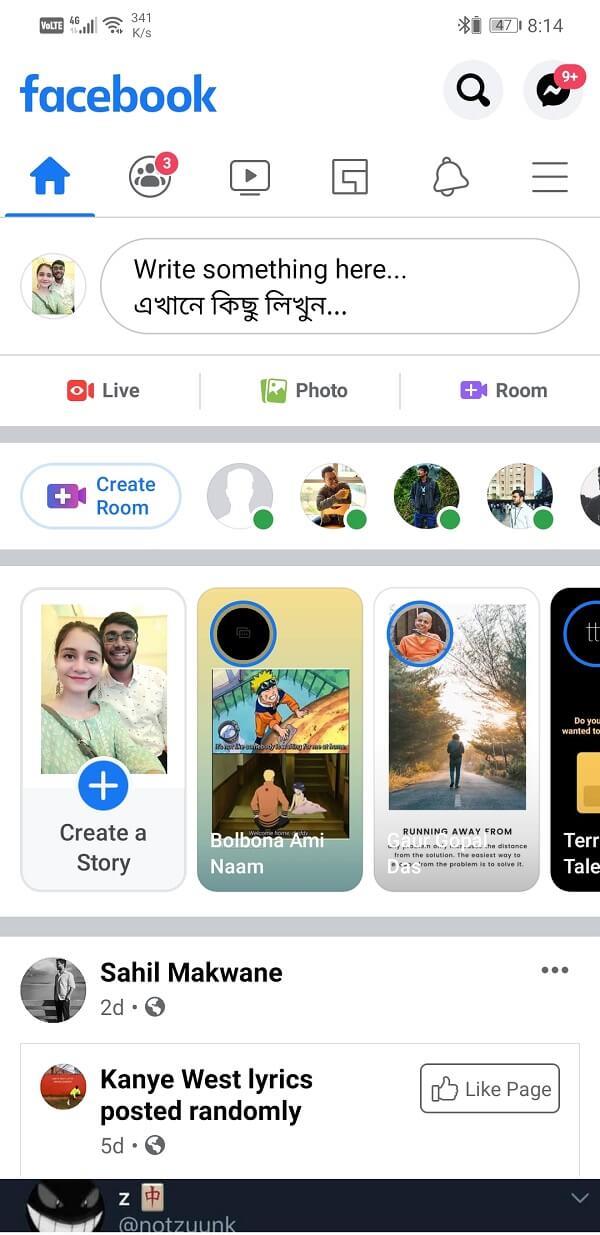This screenshot has height=1235, width=600.
Task: Open the Groups tab
Action: (150, 177)
